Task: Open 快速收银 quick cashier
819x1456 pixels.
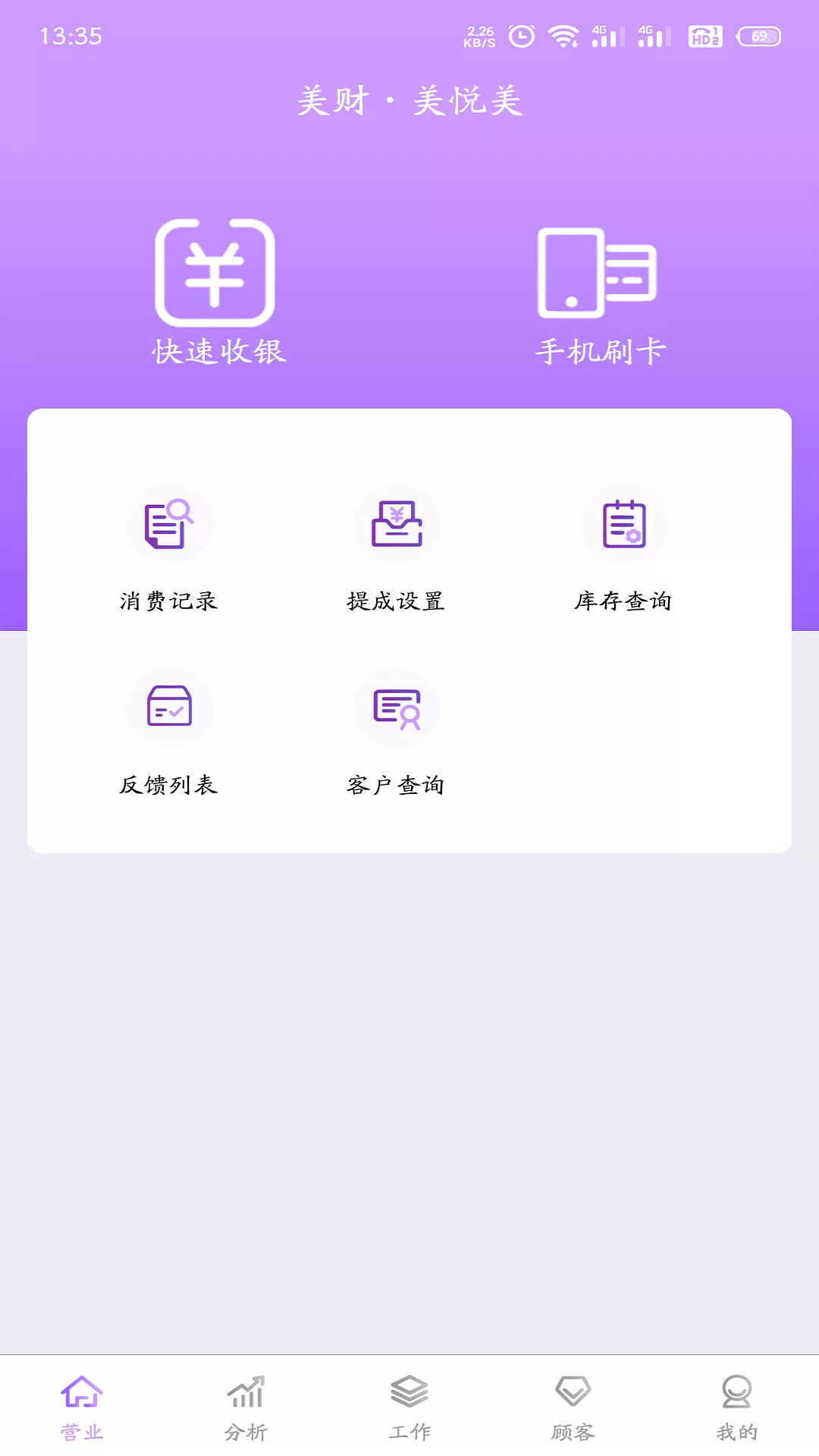Action: 216,291
